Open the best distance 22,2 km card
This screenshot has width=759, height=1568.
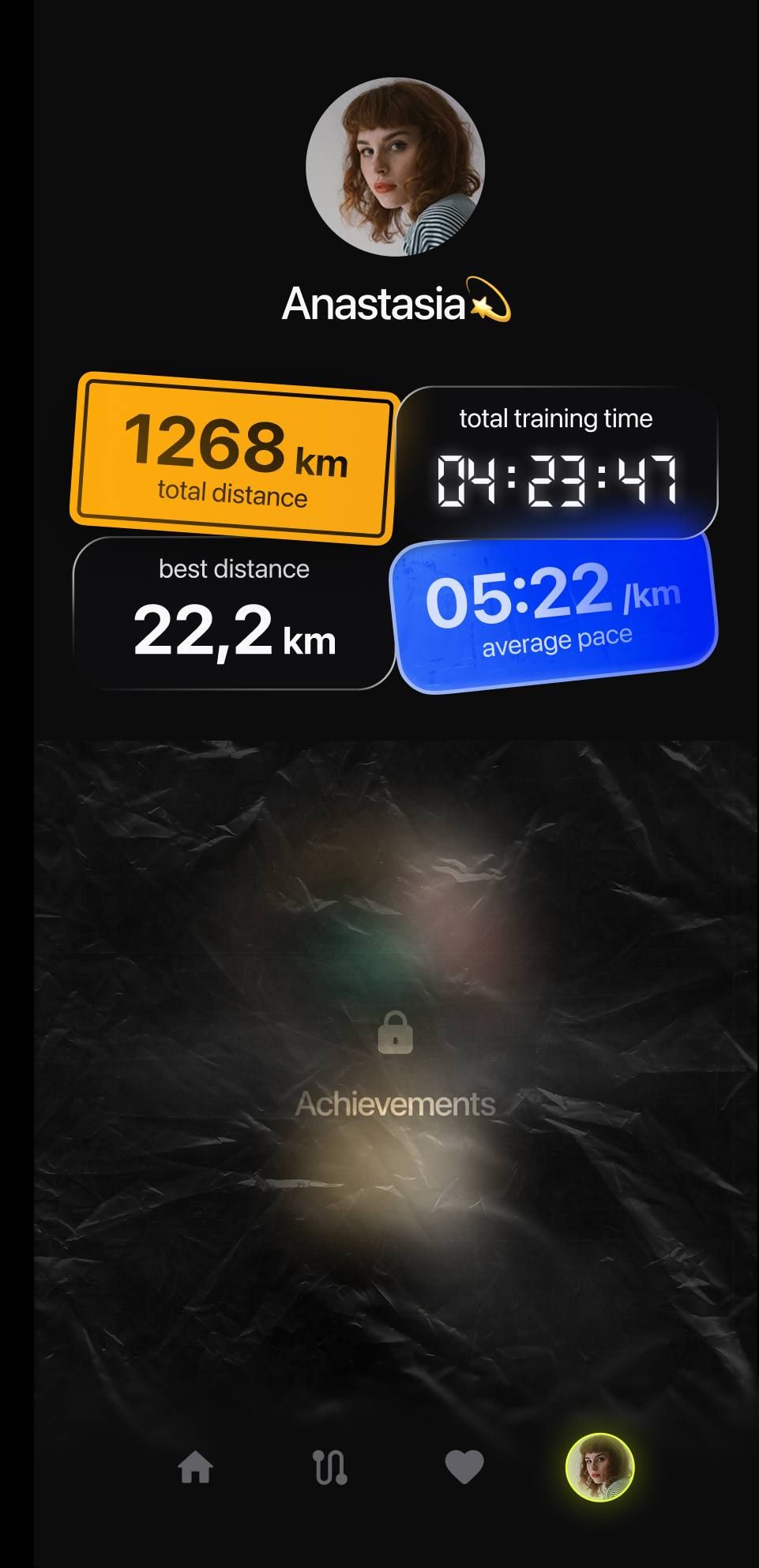[234, 613]
